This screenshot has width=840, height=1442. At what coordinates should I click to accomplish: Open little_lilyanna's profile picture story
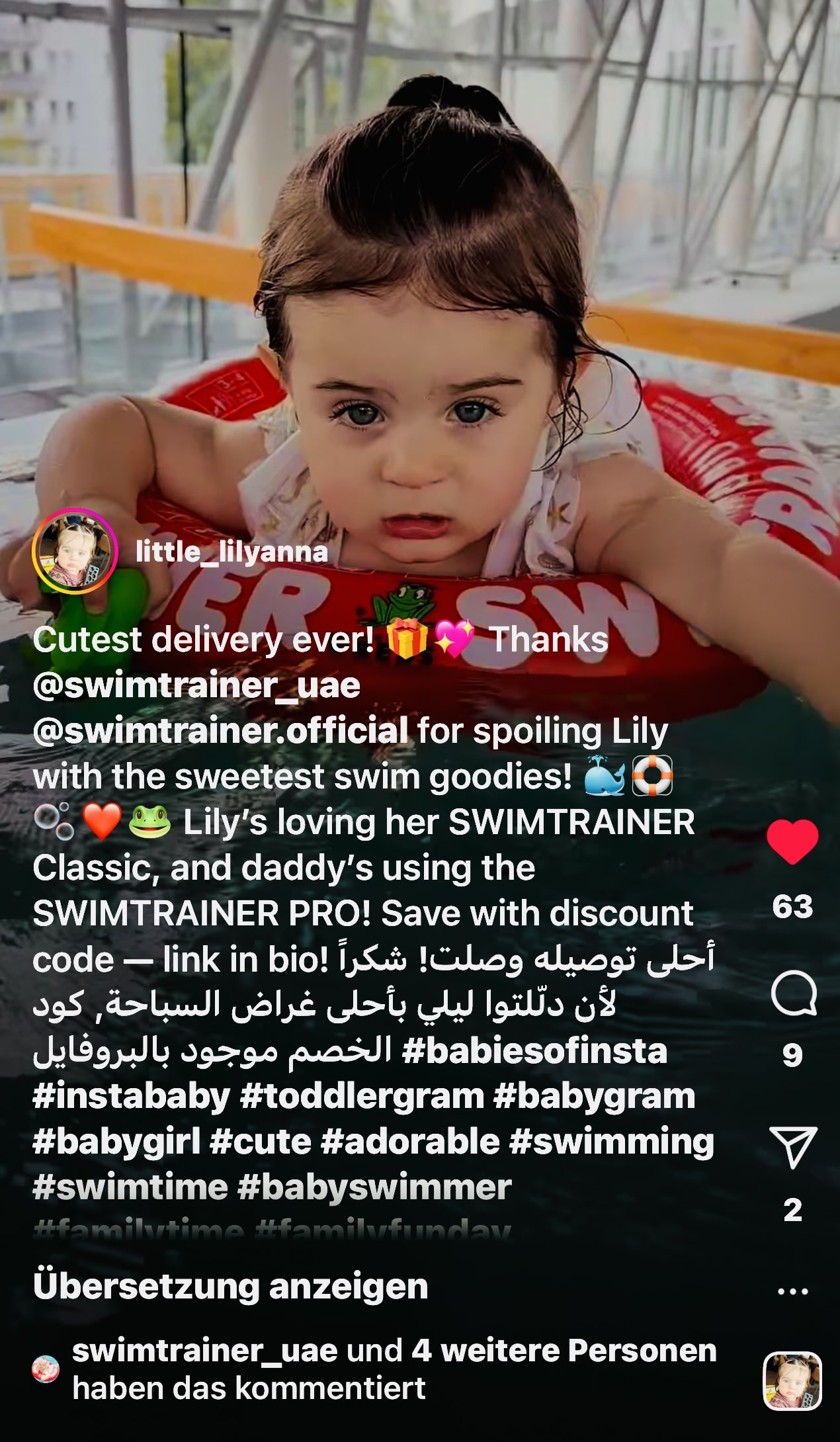click(75, 552)
